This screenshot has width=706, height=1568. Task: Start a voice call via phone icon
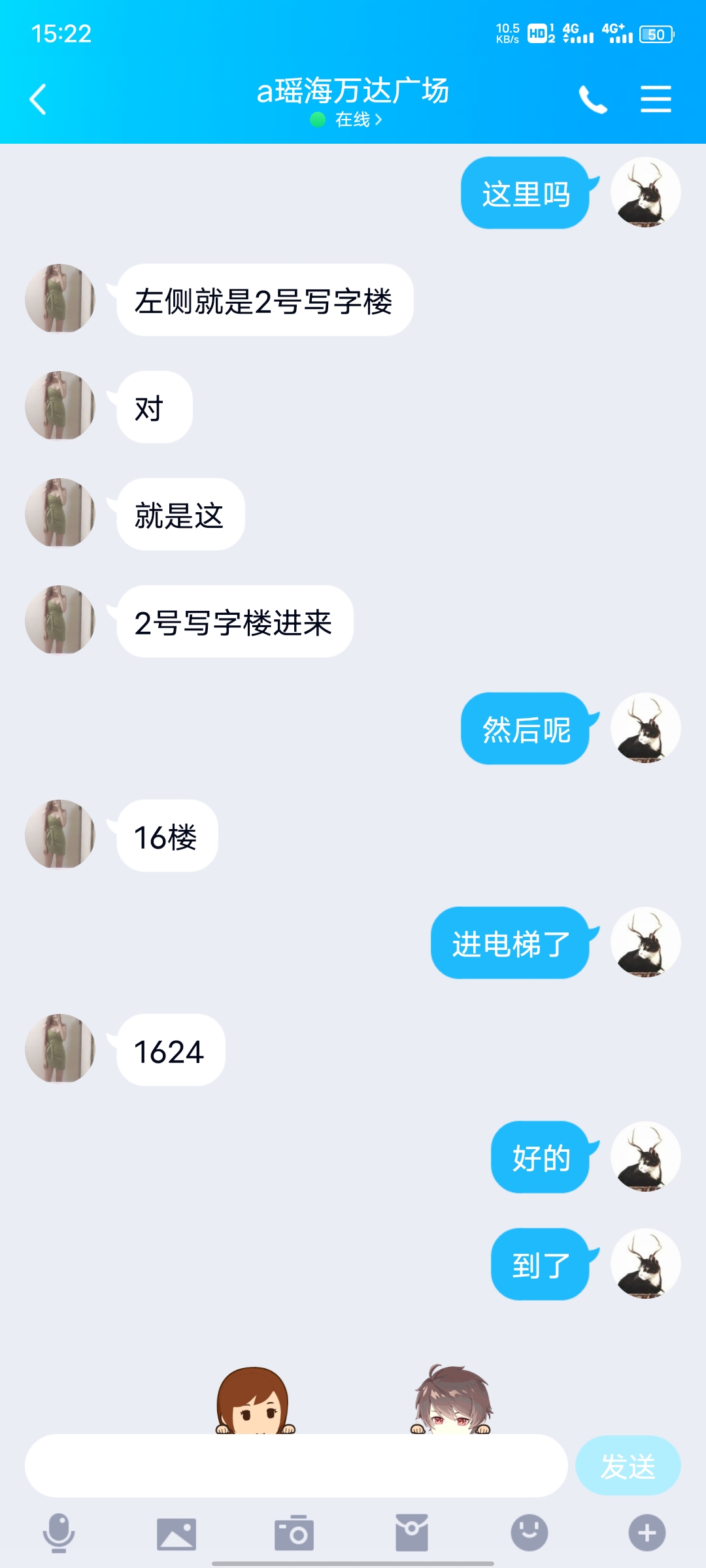pyautogui.click(x=594, y=99)
